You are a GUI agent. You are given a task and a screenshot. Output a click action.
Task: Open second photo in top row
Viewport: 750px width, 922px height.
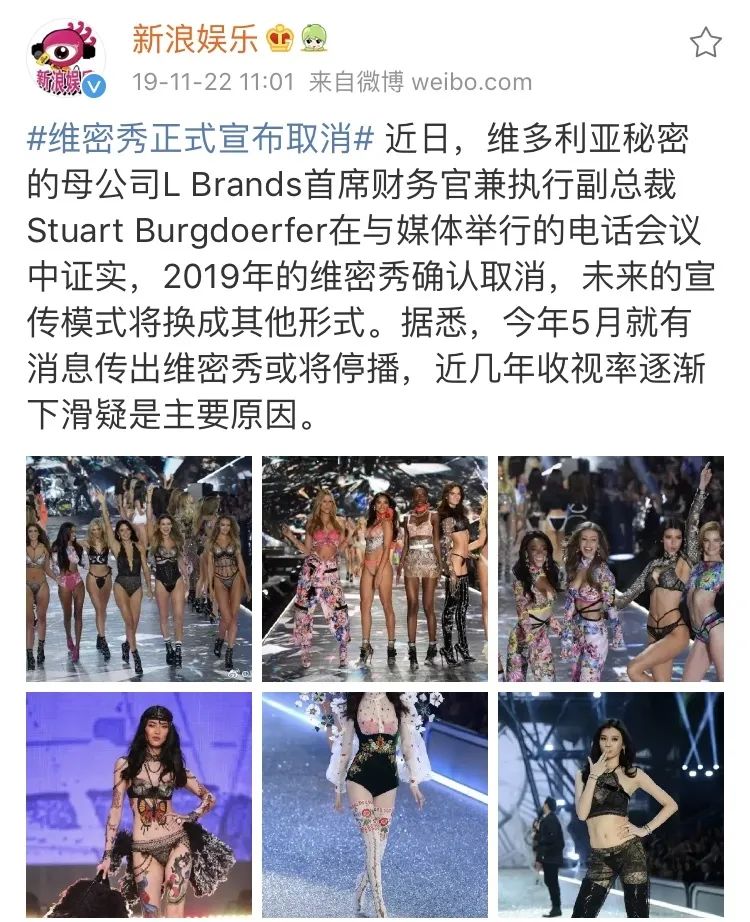click(375, 569)
